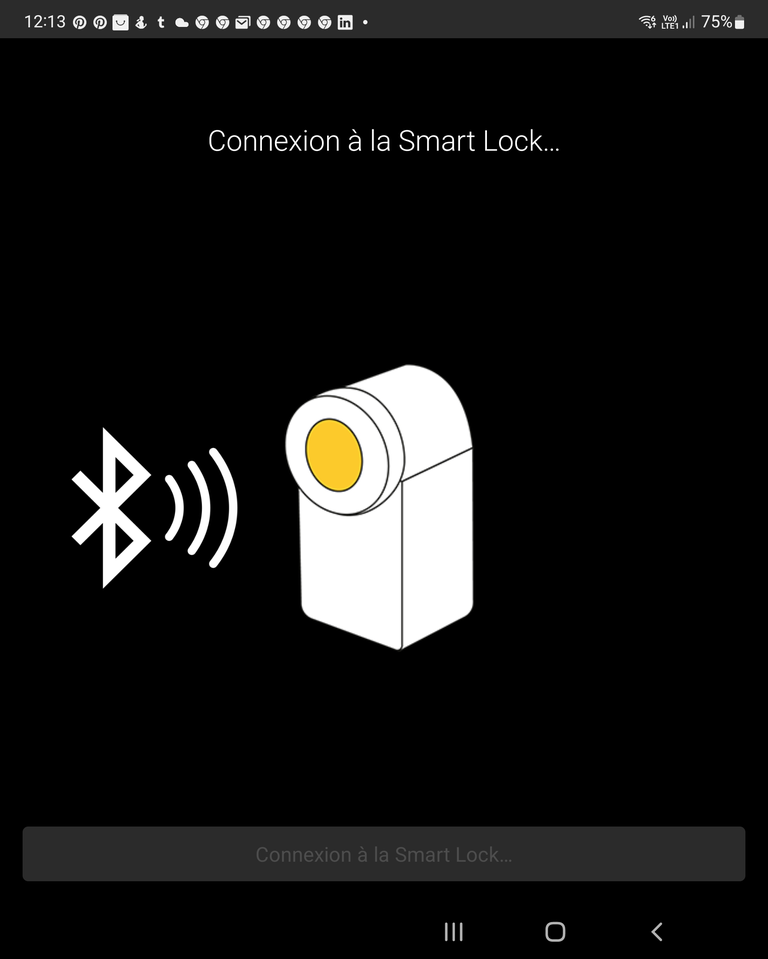Tap the Connexion à la Smart Lock button
768x959 pixels.
(384, 854)
